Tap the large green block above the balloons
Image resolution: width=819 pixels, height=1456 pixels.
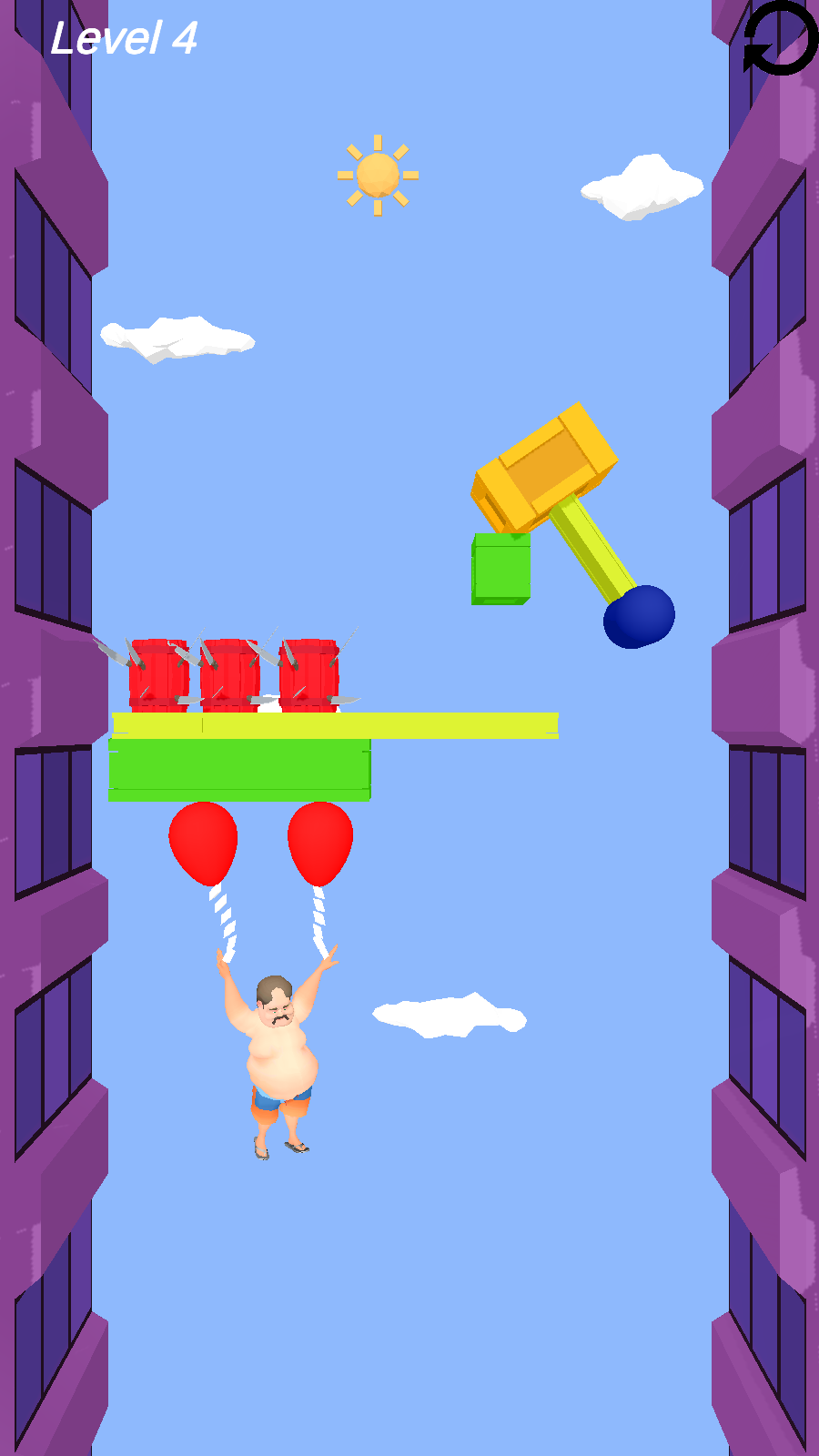(239, 769)
